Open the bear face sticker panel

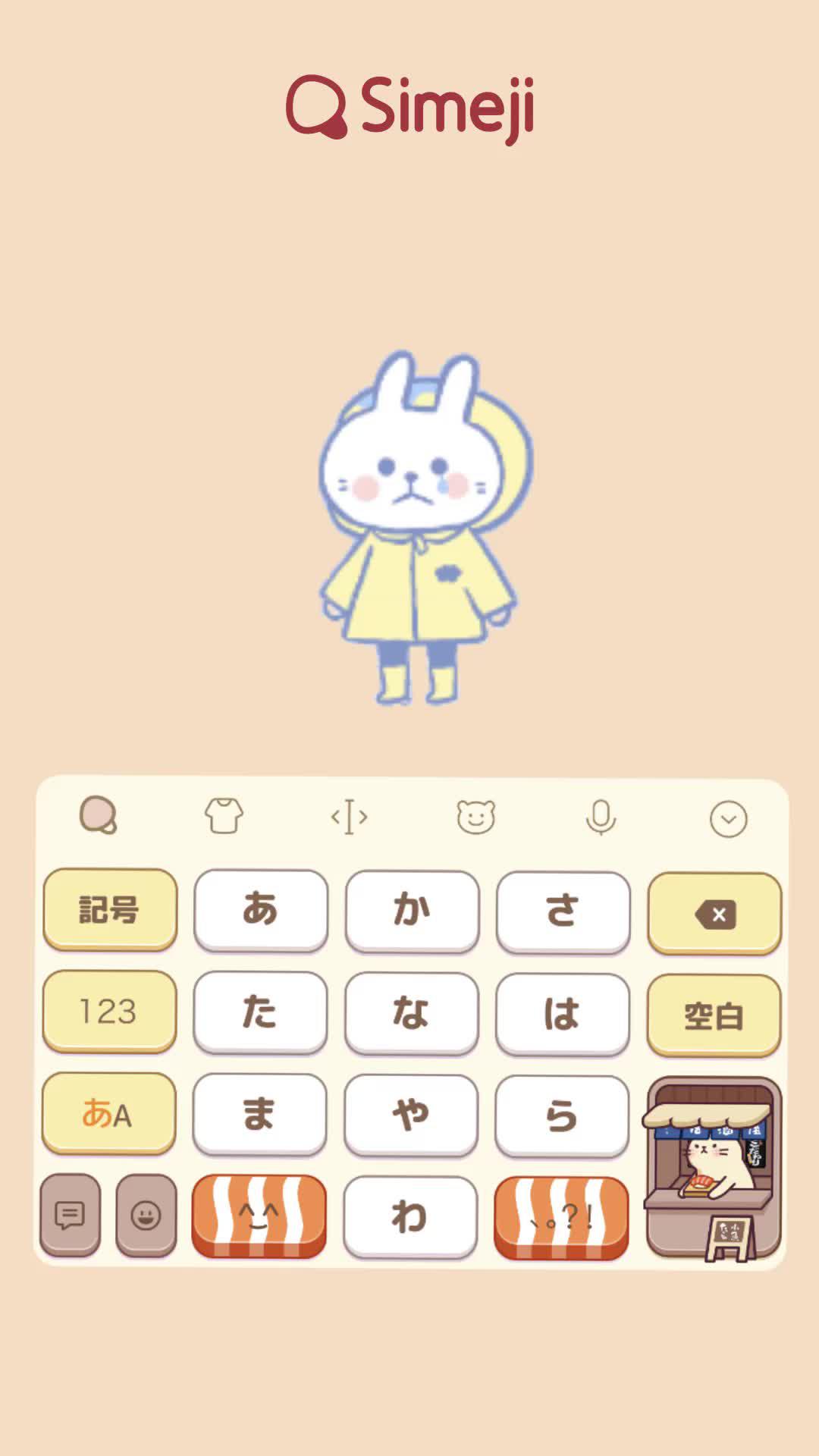(476, 817)
